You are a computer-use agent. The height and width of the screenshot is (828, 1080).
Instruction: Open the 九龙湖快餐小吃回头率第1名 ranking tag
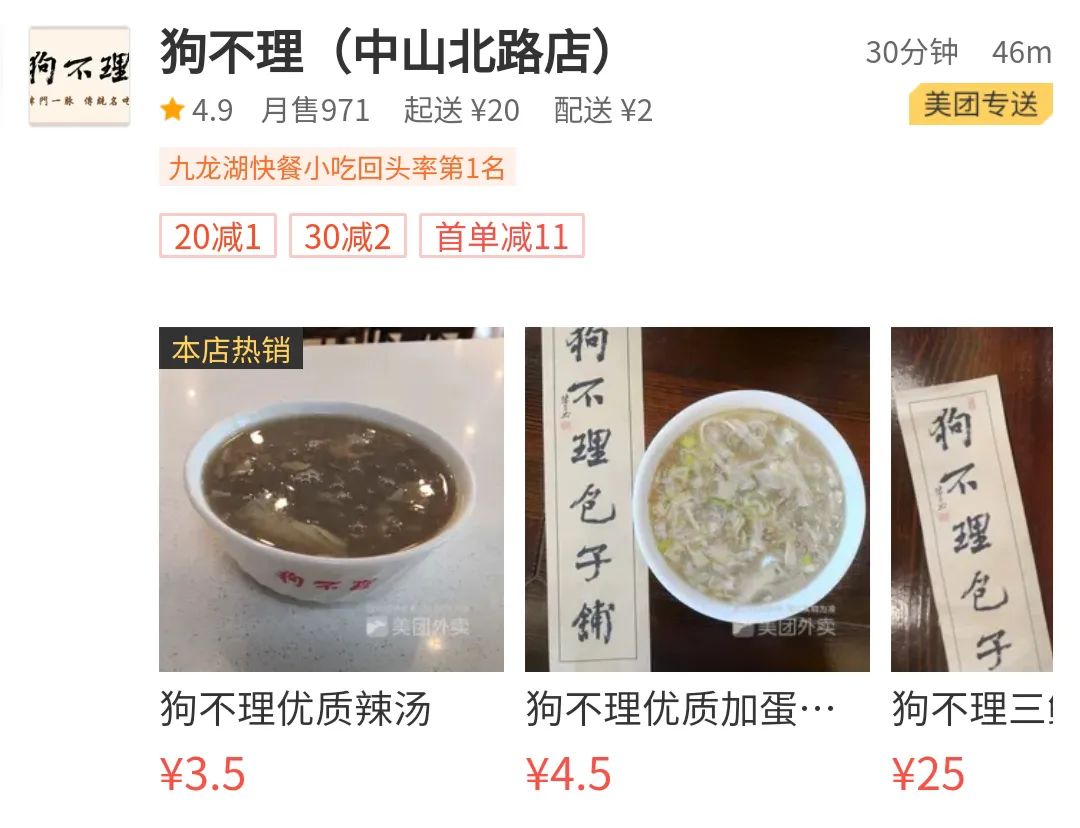point(337,168)
